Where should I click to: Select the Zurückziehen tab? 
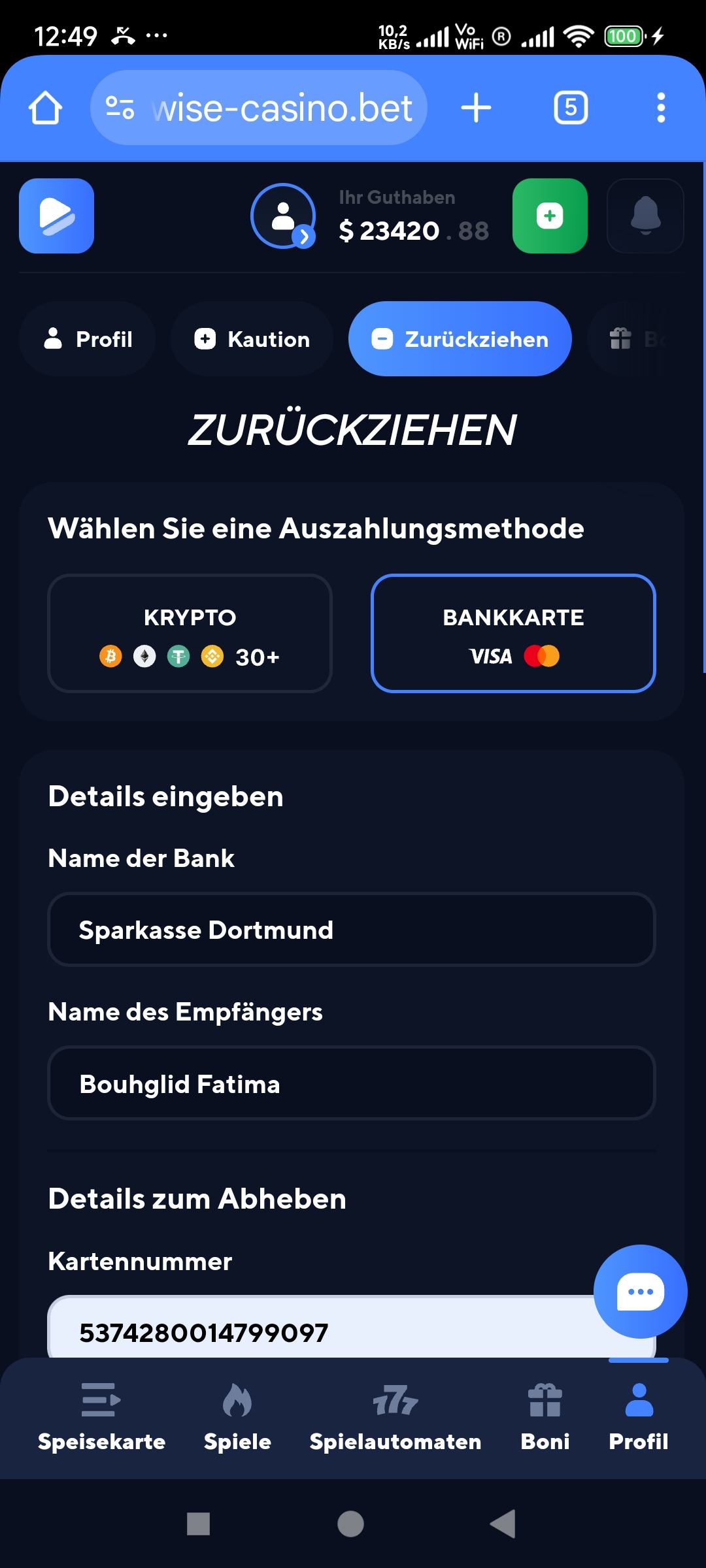[x=460, y=339]
